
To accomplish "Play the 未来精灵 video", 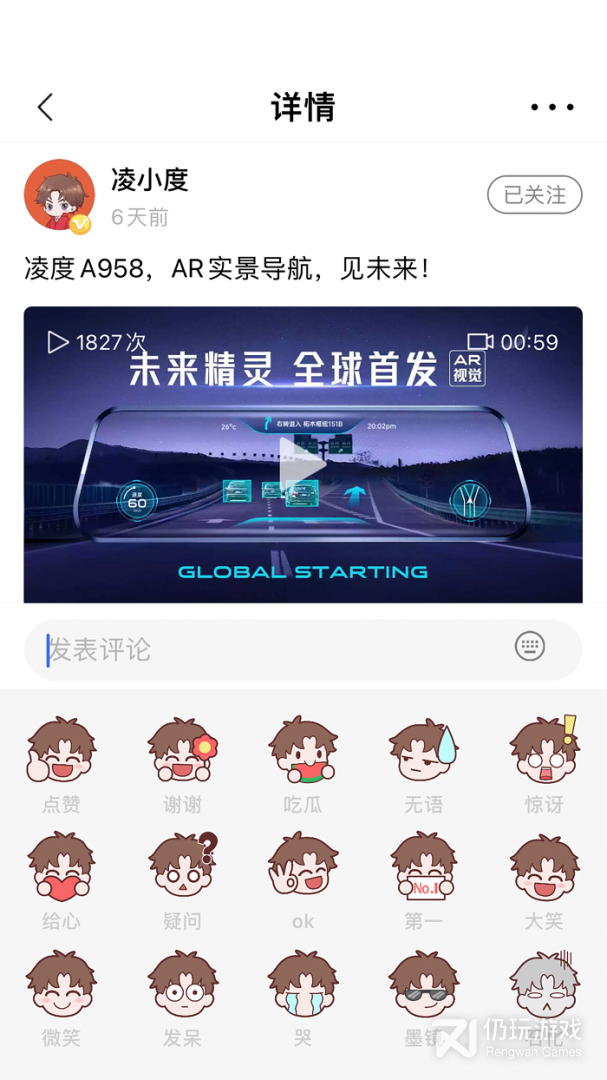I will 302,464.
